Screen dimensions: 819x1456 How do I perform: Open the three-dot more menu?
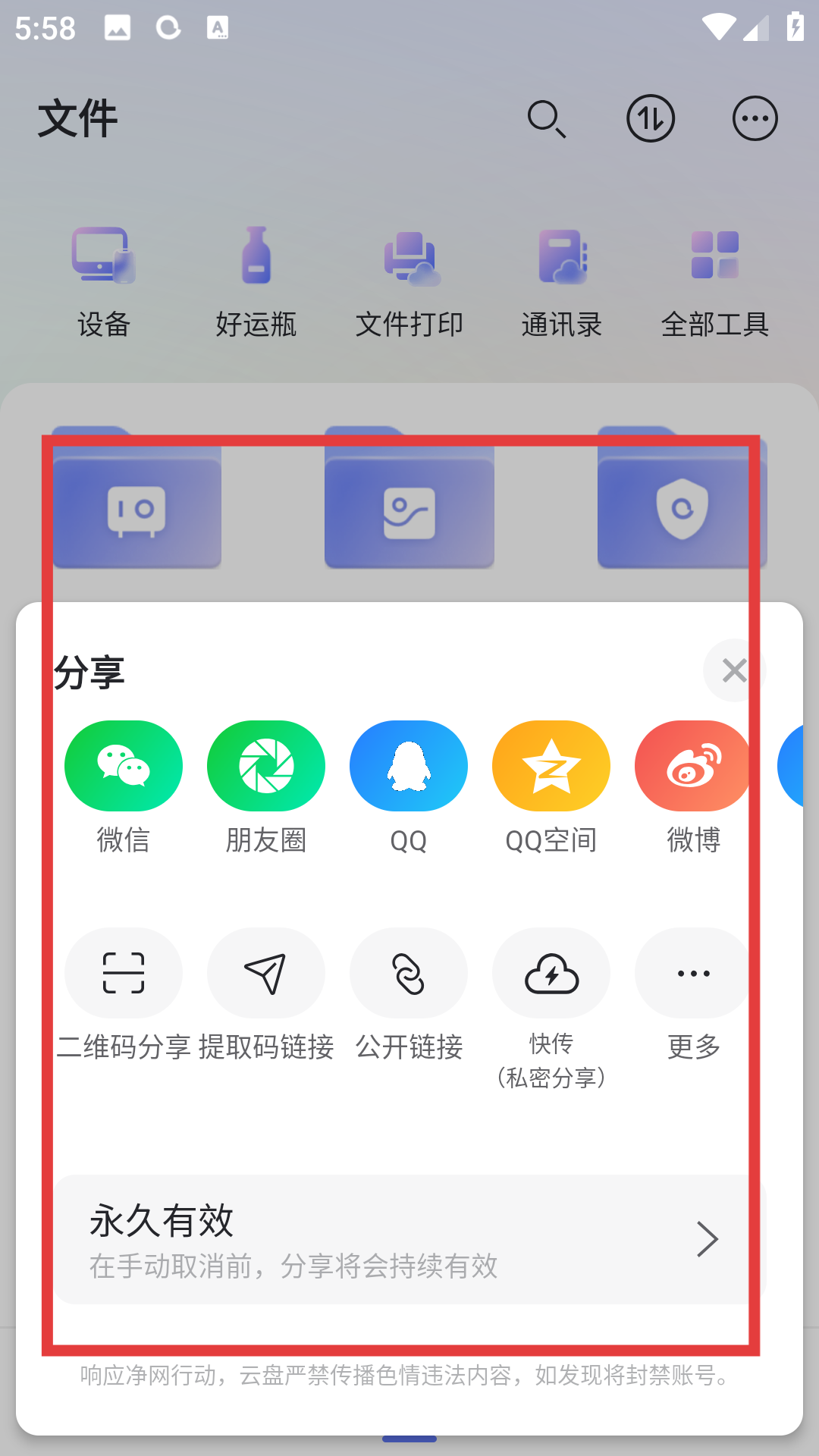pyautogui.click(x=755, y=119)
